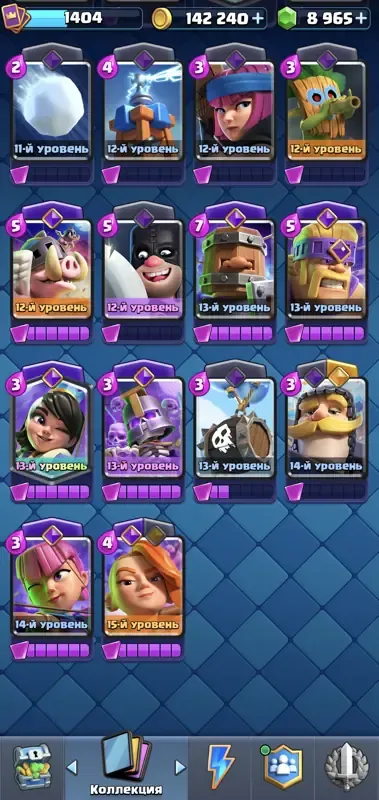
Task: Add more gold with the plus button
Action: (x=259, y=19)
